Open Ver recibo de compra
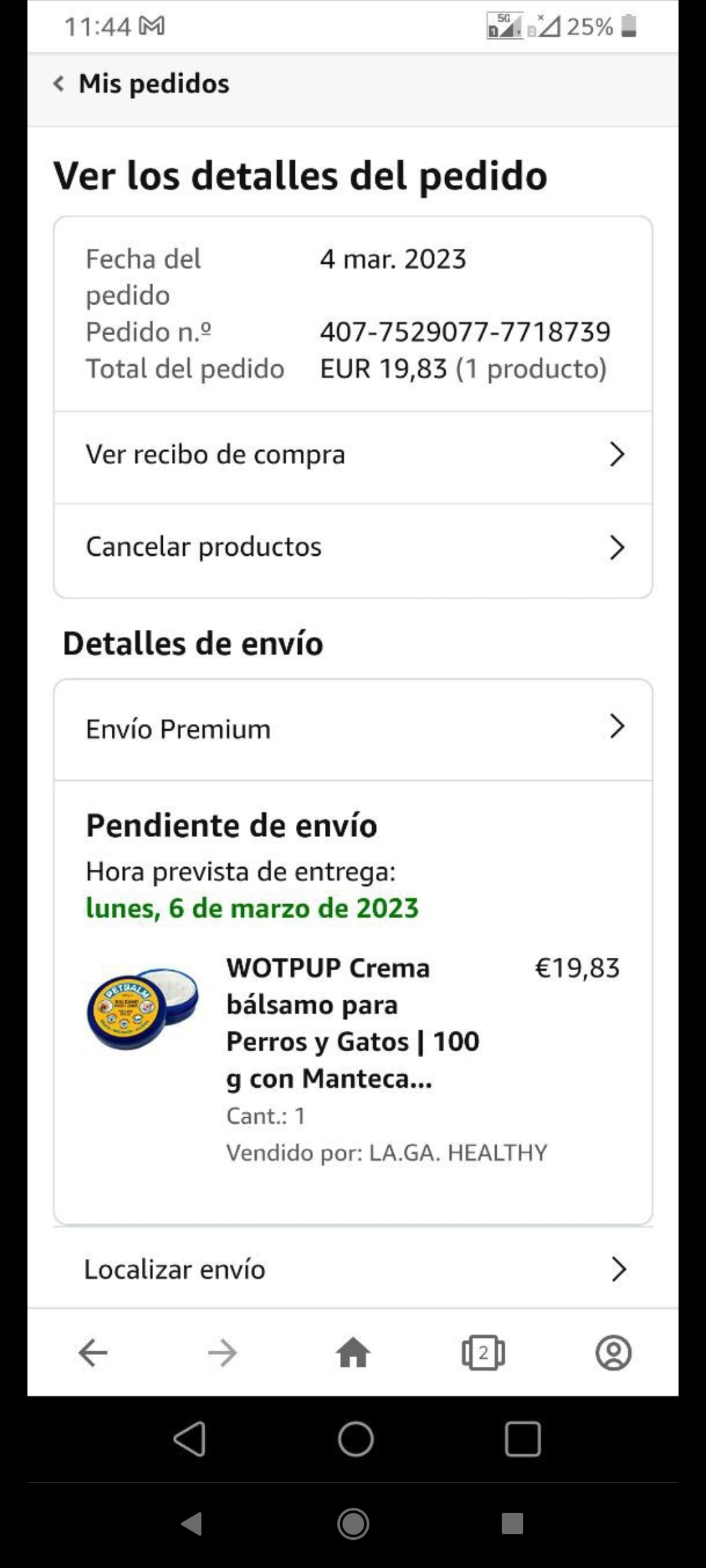706x1568 pixels. 353,455
